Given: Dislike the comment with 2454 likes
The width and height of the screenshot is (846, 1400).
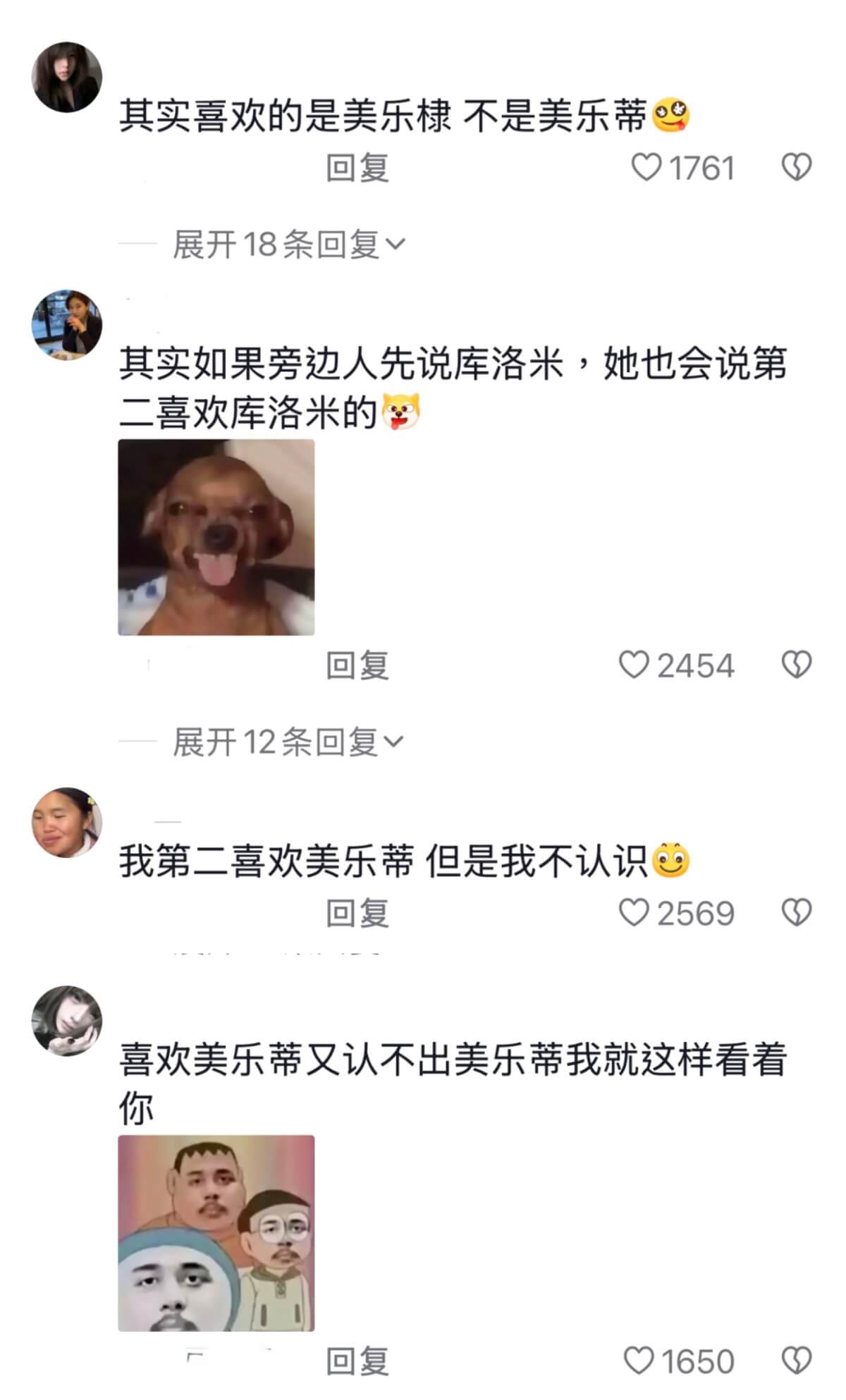Looking at the screenshot, I should [797, 665].
